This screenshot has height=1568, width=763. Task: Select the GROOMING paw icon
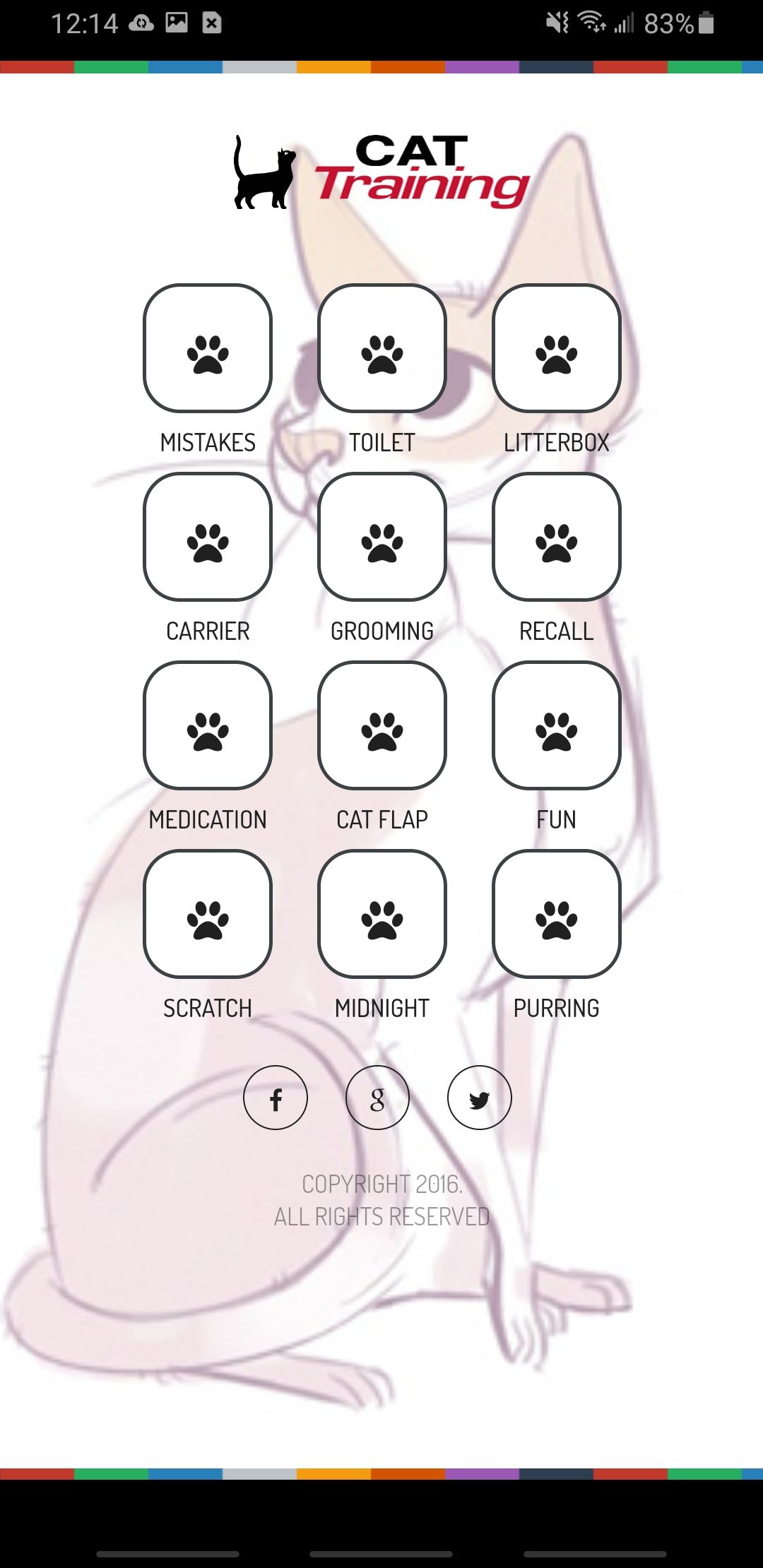pos(381,538)
